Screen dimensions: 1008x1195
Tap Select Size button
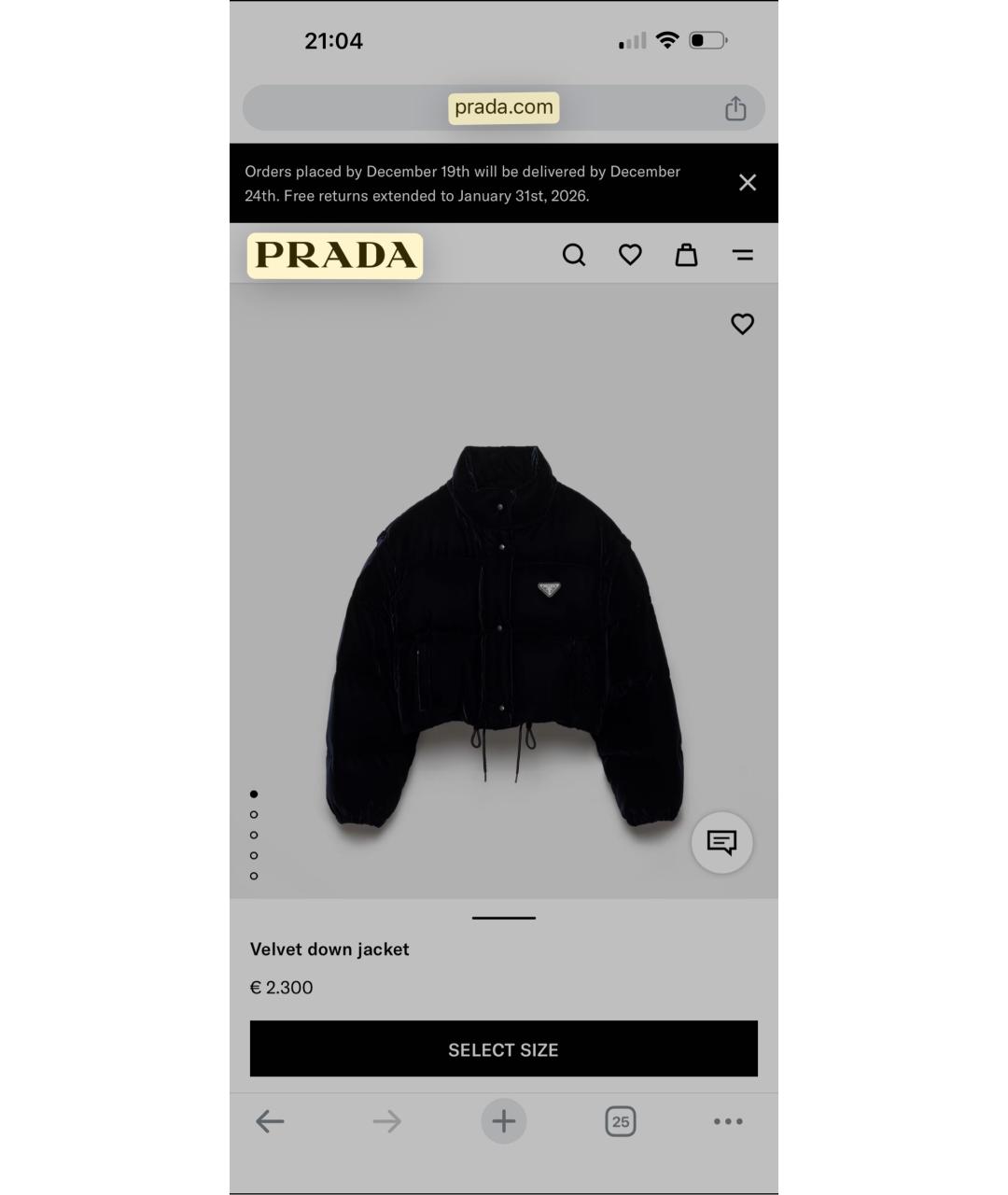(503, 1049)
